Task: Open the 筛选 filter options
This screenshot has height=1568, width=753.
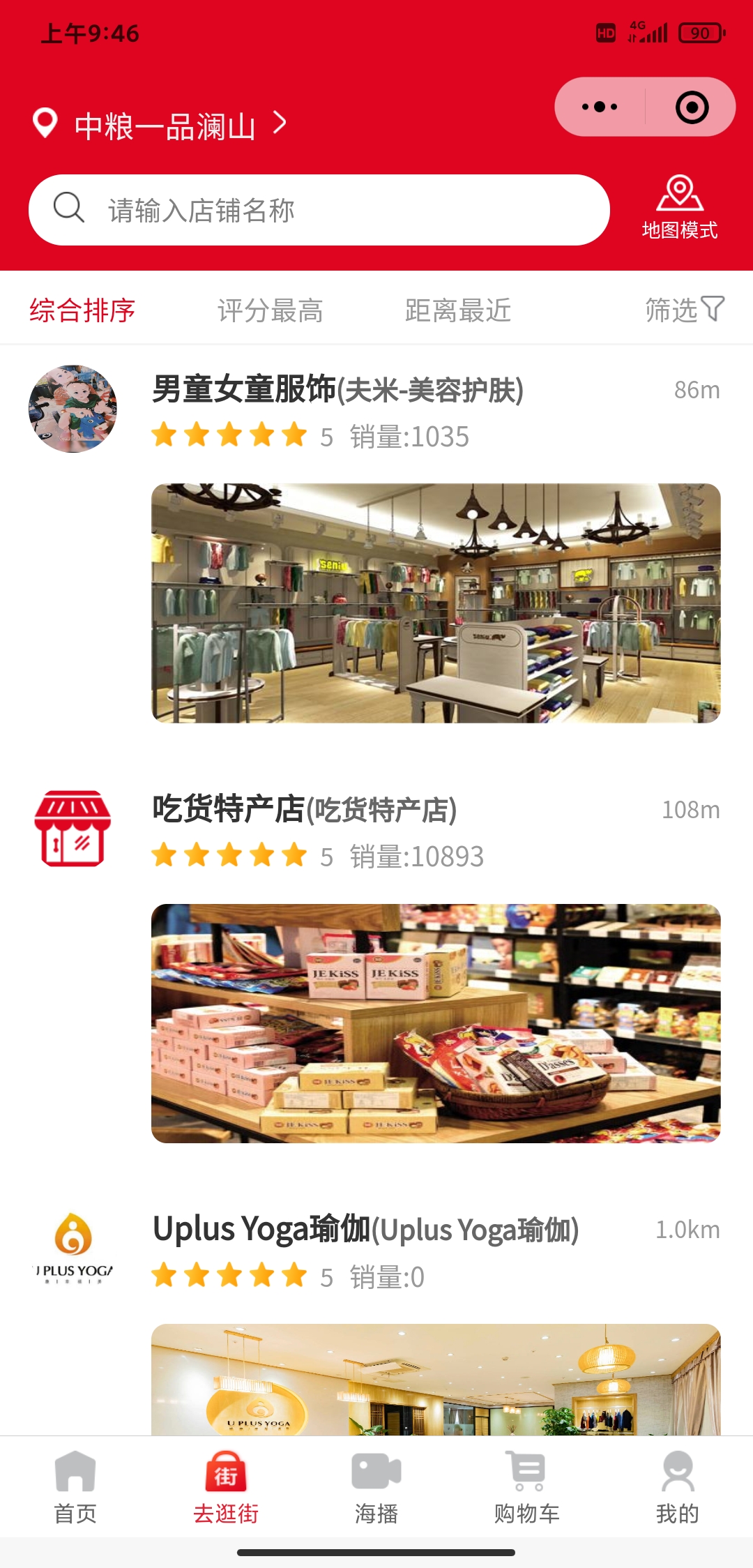Action: click(684, 310)
